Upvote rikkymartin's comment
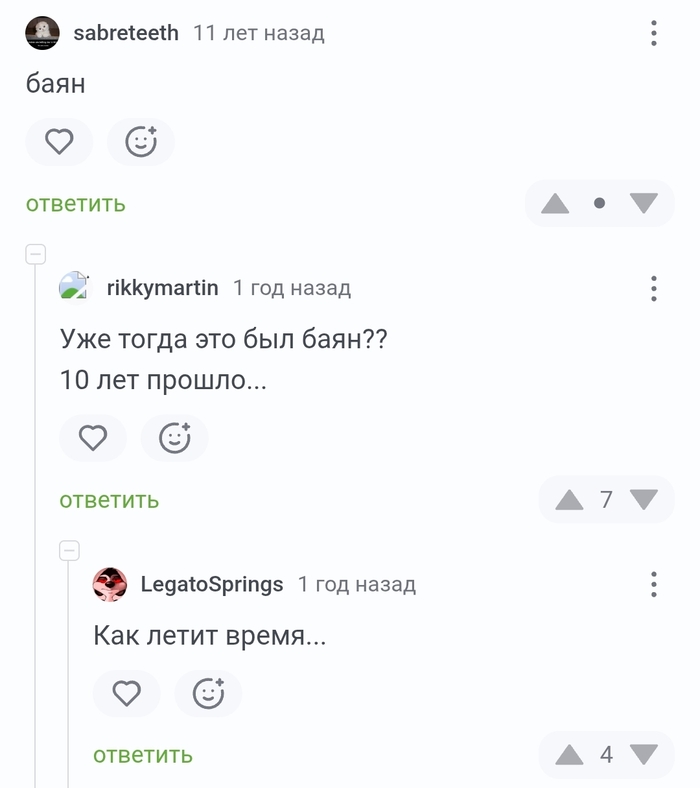The height and width of the screenshot is (788, 700). coord(569,500)
